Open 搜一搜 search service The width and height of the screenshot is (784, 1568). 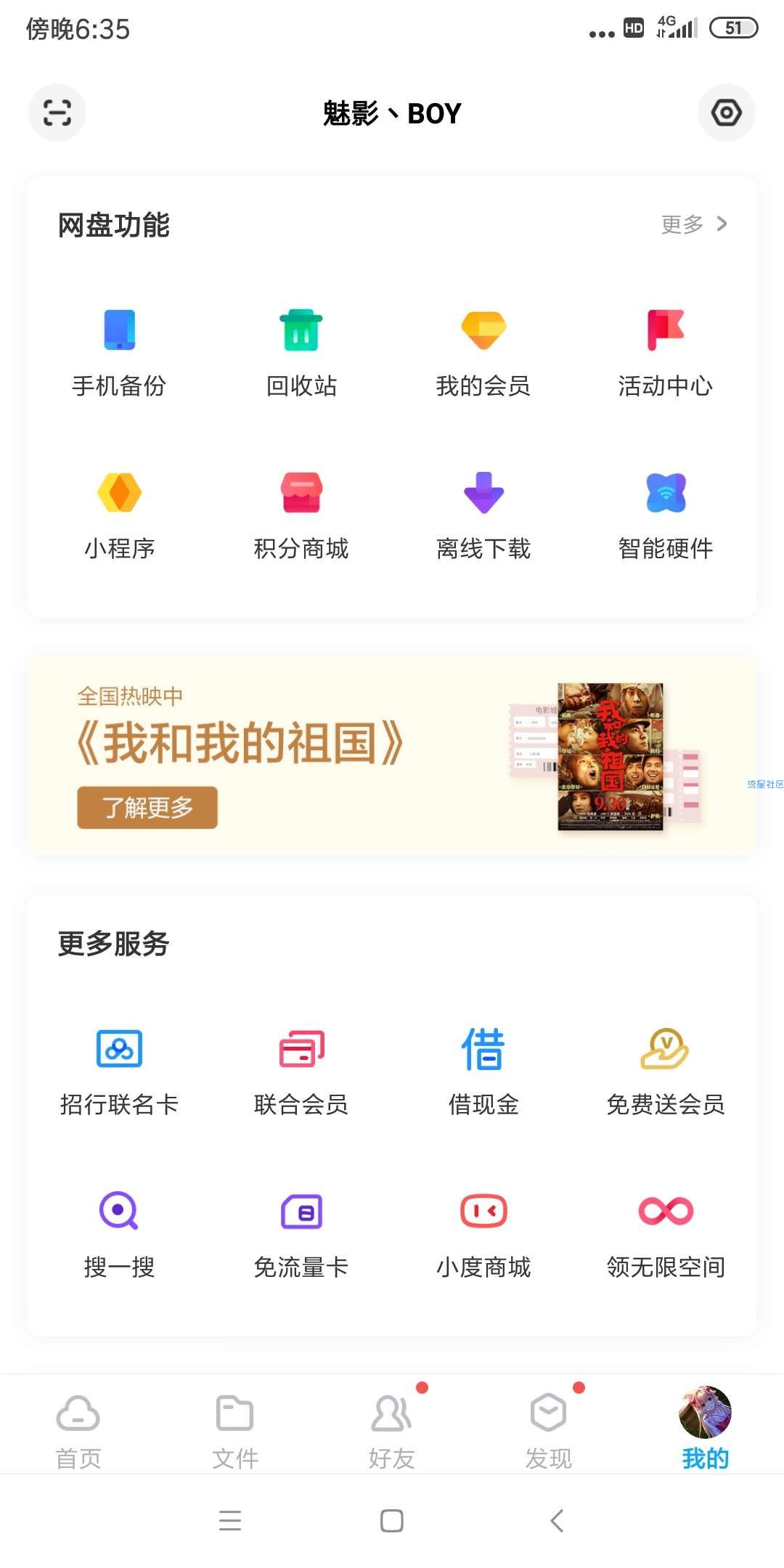pyautogui.click(x=119, y=1234)
